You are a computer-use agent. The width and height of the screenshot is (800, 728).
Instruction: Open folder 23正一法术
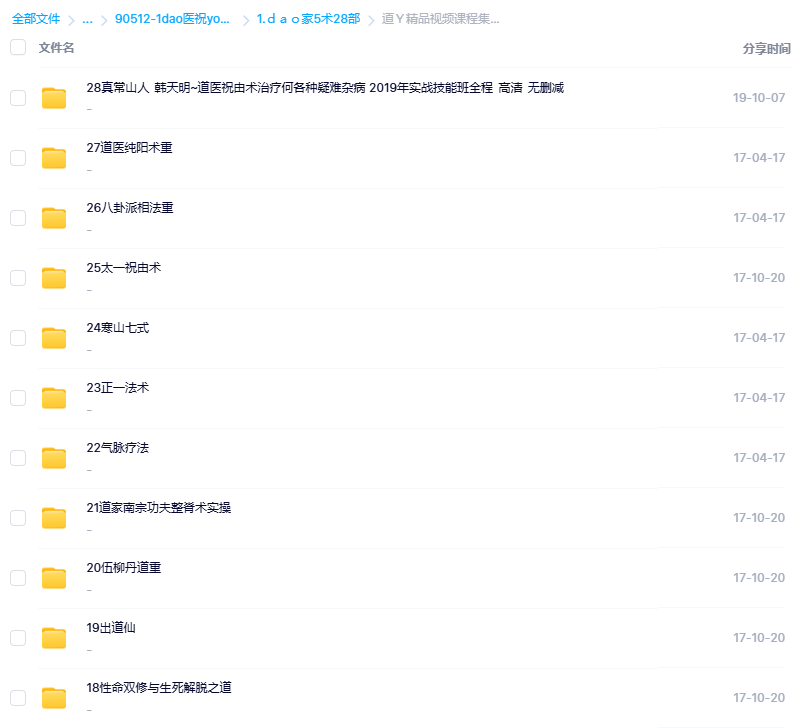point(117,388)
